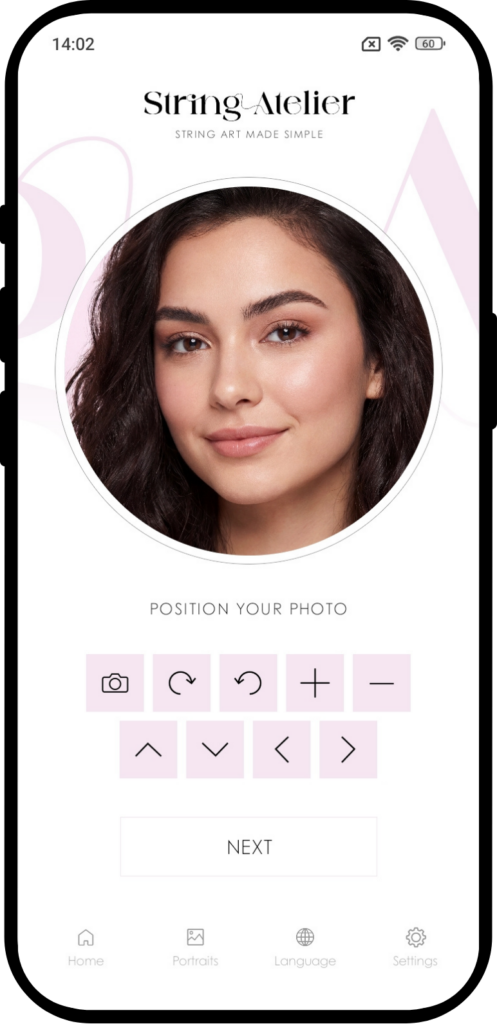Switch to the Portraits tab
This screenshot has width=497, height=1024.
point(195,948)
